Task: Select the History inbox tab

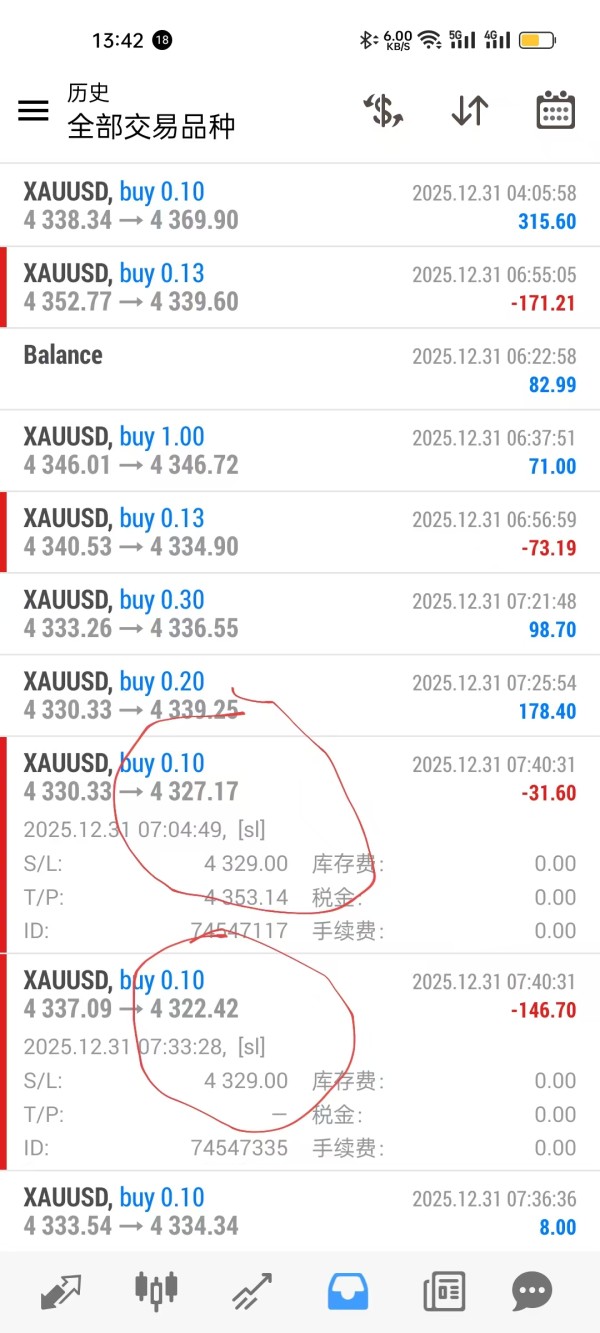Action: tap(347, 1292)
